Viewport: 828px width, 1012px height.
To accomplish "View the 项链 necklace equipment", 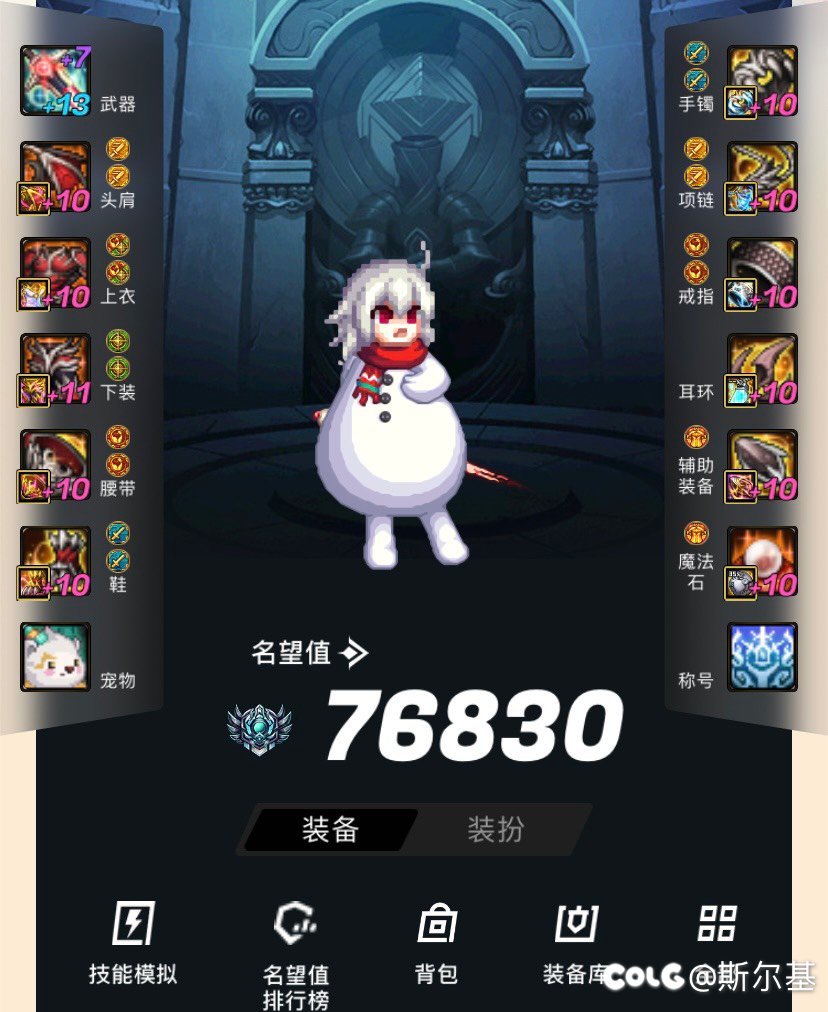I will [x=762, y=177].
